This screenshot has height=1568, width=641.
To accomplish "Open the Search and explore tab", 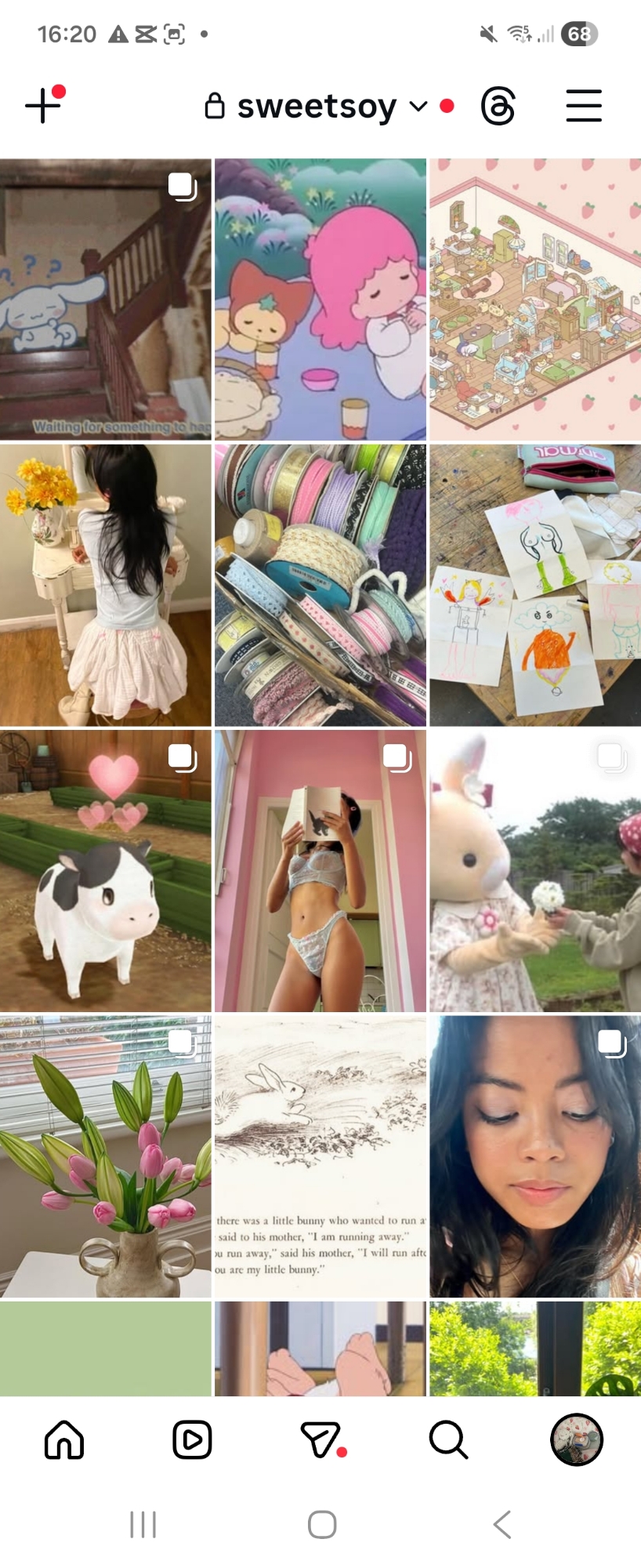I will pyautogui.click(x=448, y=1439).
